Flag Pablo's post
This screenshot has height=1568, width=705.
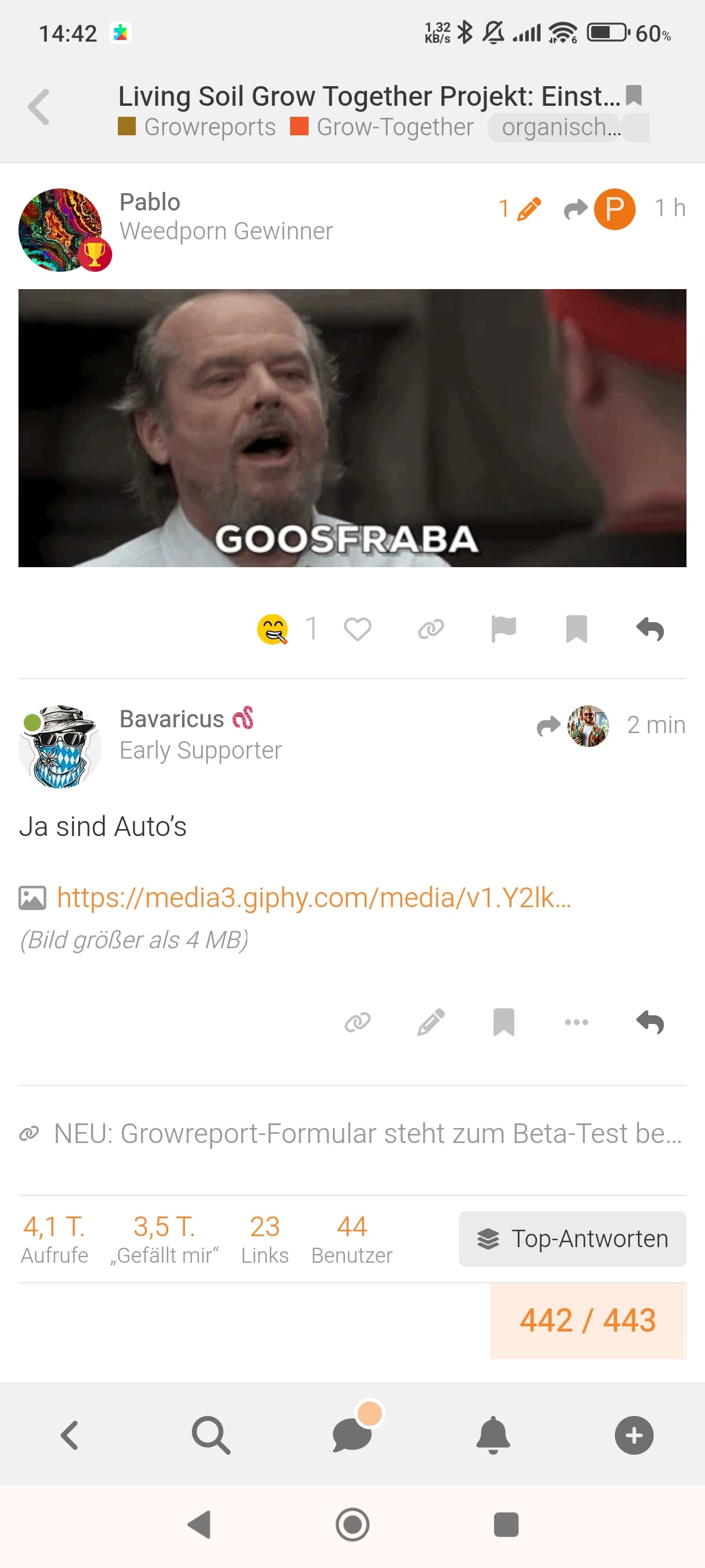coord(504,629)
